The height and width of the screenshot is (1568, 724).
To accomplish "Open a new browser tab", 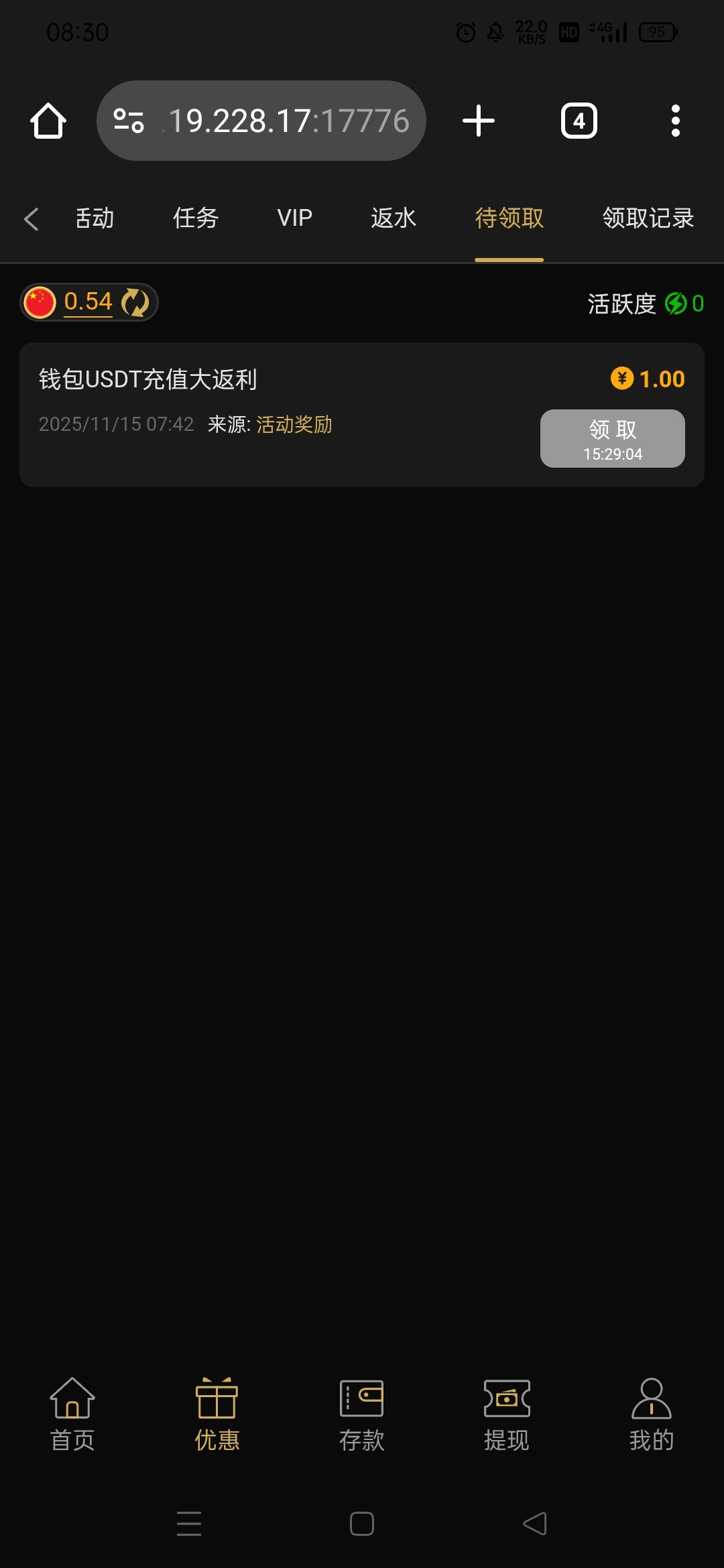I will pos(479,121).
